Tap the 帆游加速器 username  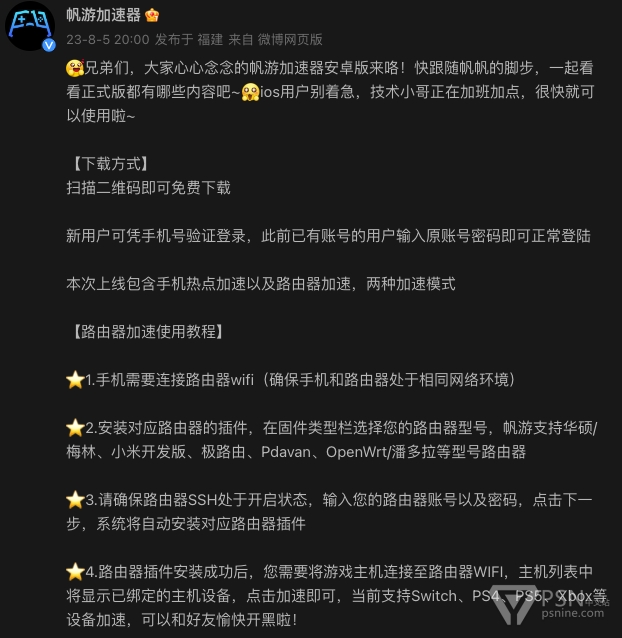[104, 14]
